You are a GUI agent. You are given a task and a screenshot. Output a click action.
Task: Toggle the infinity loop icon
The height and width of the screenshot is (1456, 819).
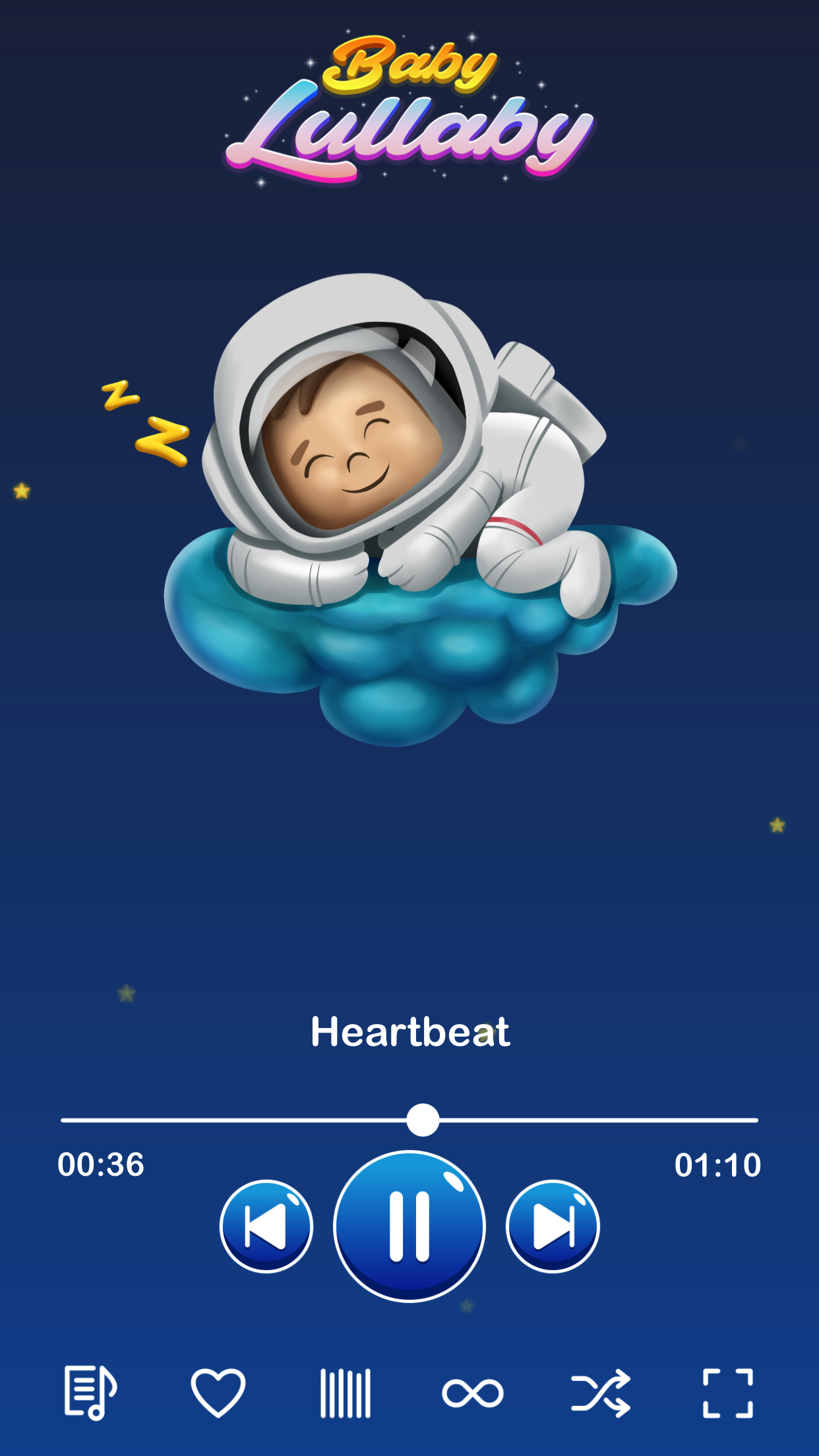click(x=473, y=1393)
